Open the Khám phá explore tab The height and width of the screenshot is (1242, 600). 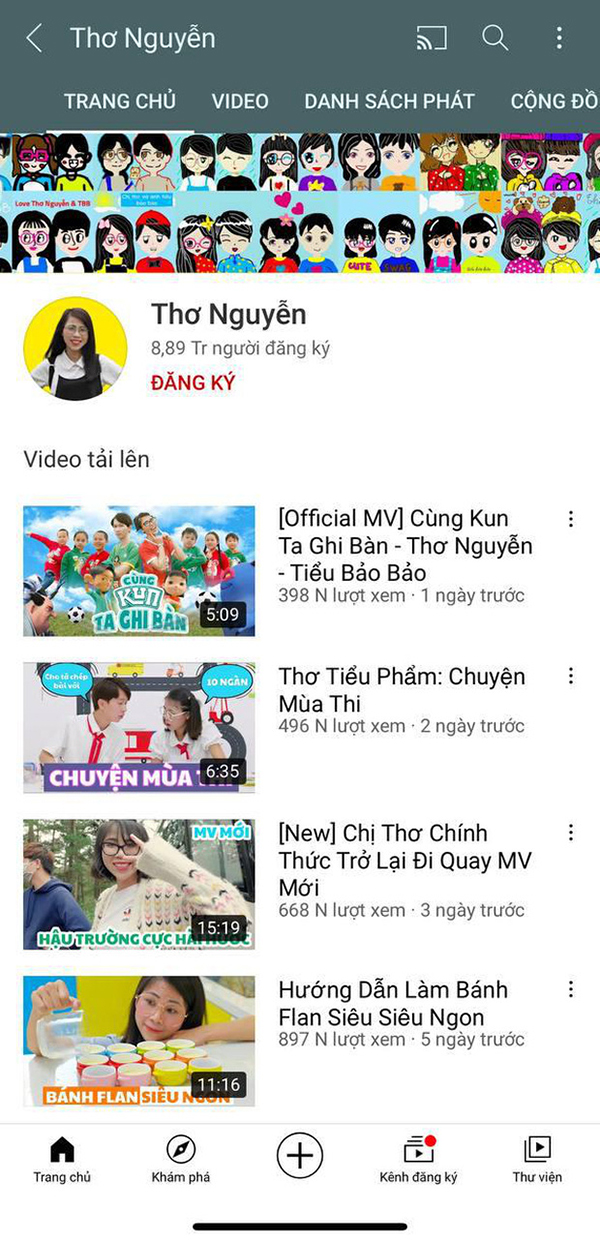pyautogui.click(x=180, y=1159)
